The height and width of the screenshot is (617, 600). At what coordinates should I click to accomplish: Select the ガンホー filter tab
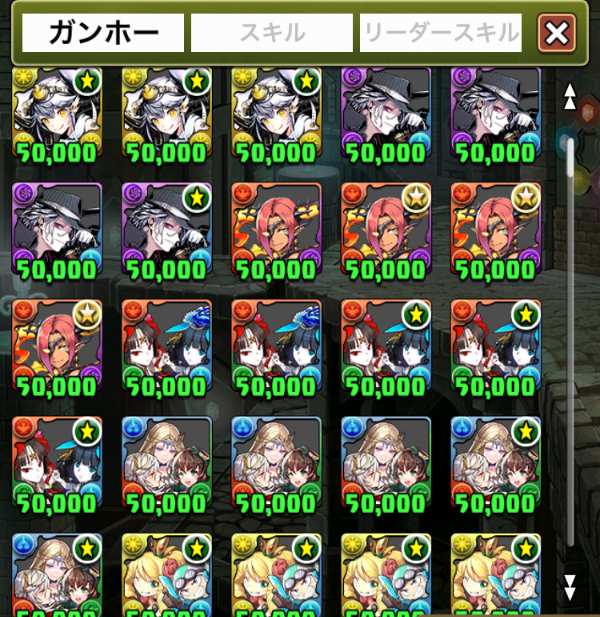click(104, 34)
